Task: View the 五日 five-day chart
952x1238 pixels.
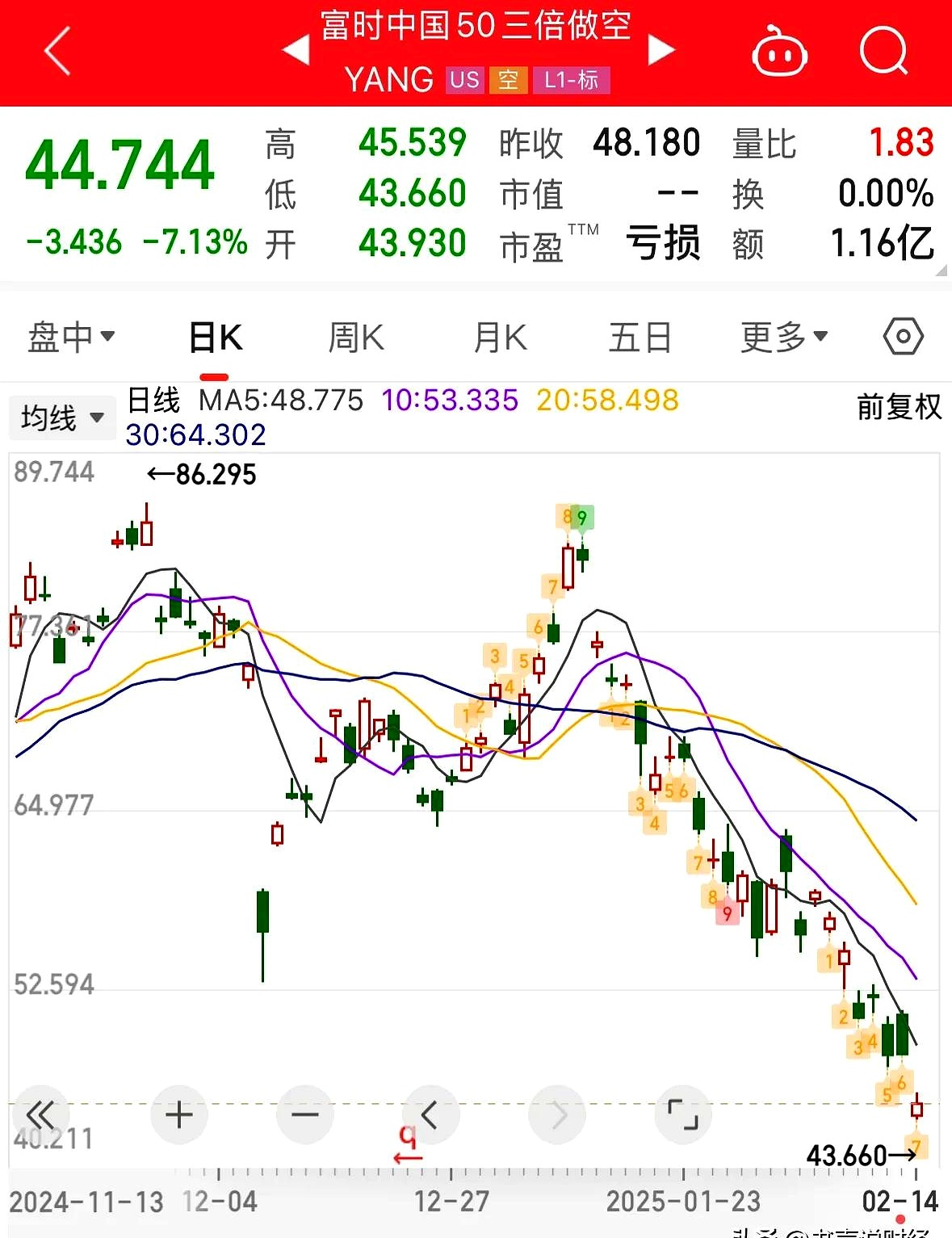Action: (x=640, y=337)
